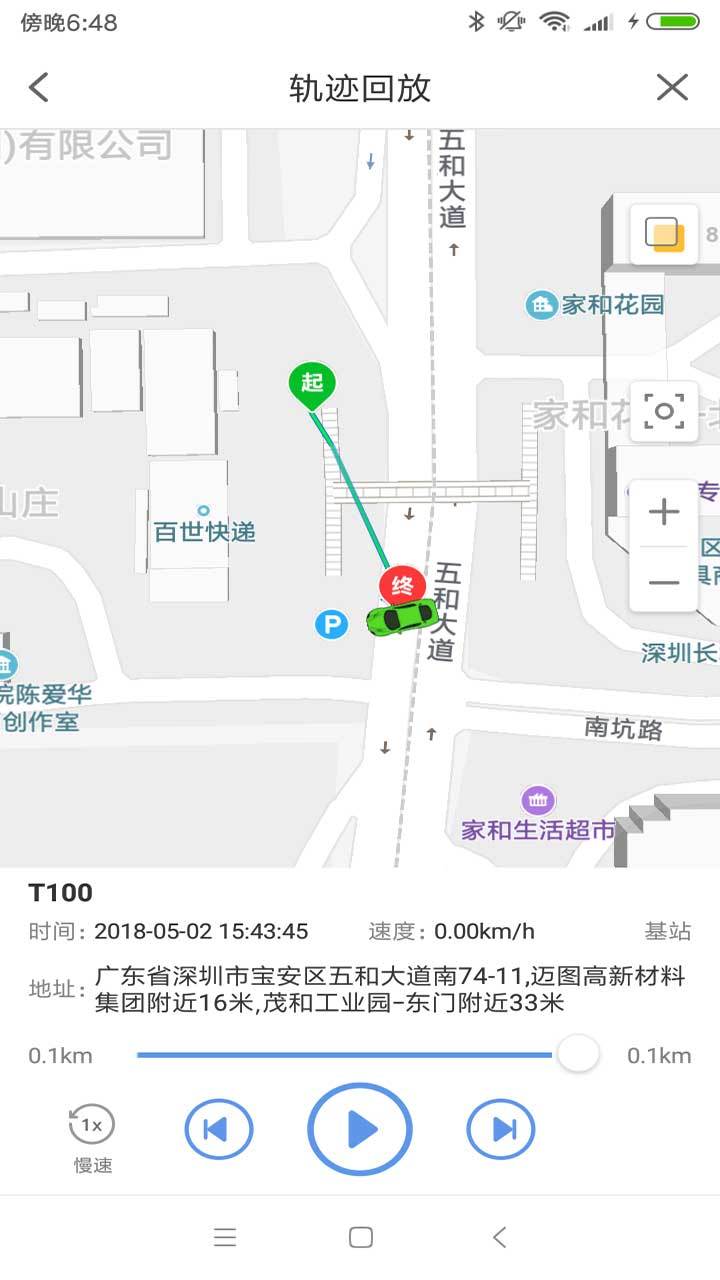Zoom out on the map
The width and height of the screenshot is (720, 1280).
point(664,581)
